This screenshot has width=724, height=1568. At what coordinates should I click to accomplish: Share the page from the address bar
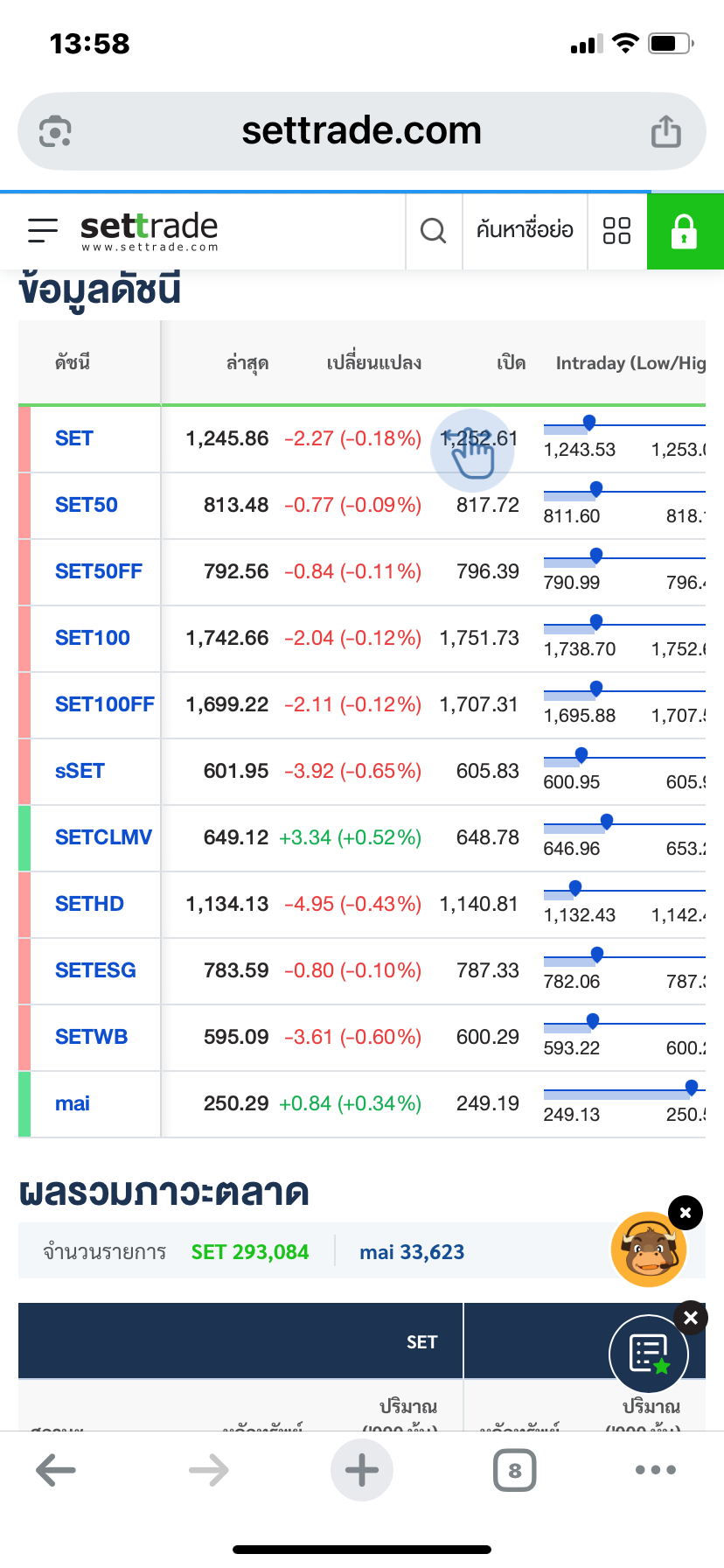666,131
